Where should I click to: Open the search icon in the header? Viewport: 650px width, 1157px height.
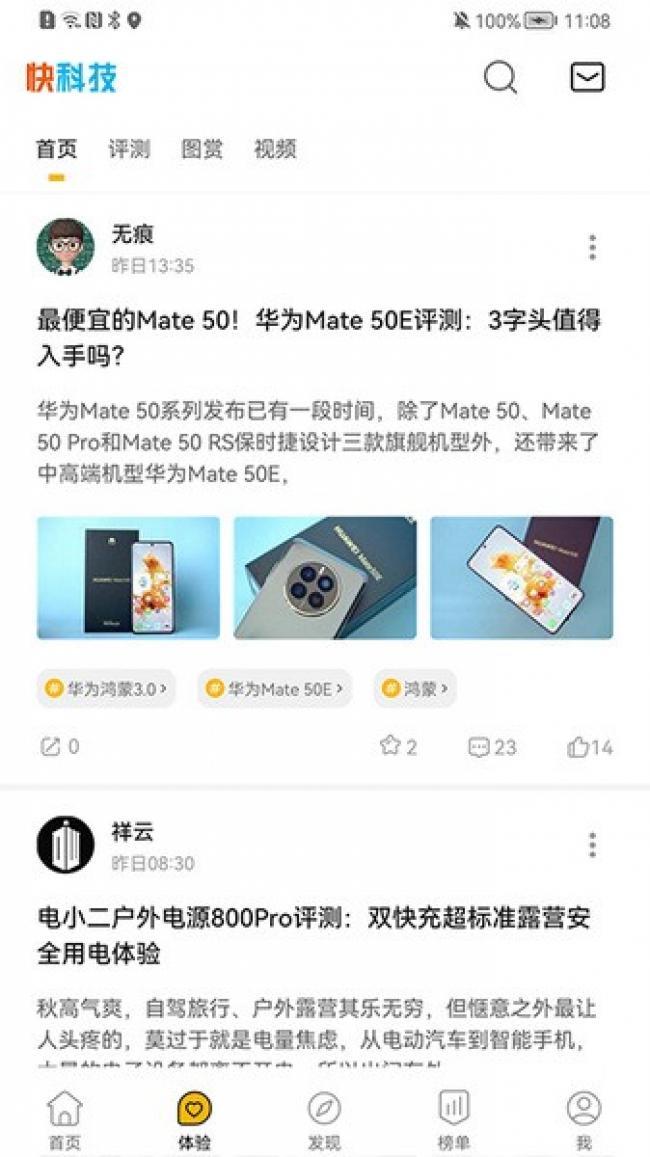point(500,77)
